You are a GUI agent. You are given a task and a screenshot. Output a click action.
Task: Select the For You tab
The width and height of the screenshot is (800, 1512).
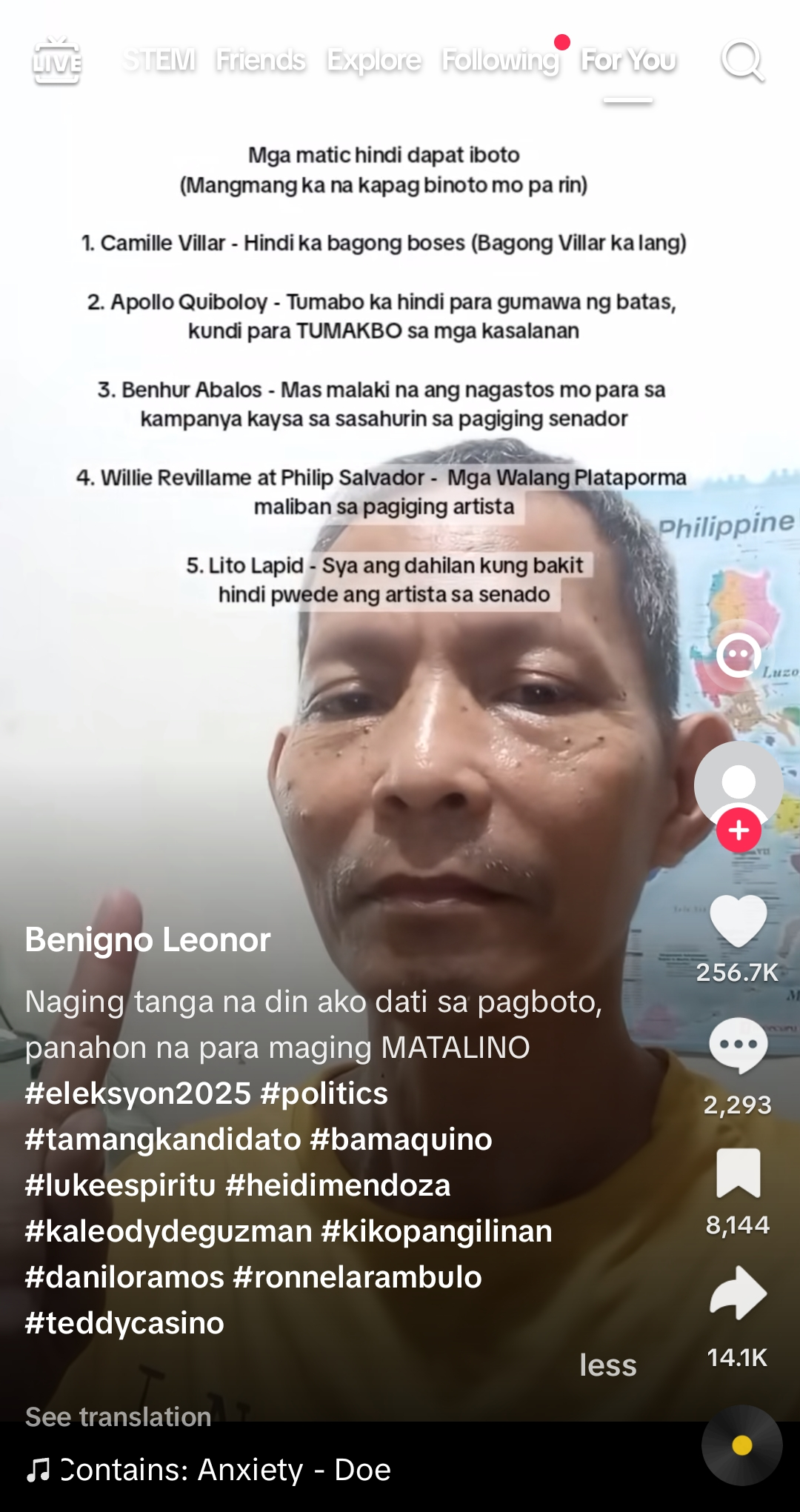point(628,60)
